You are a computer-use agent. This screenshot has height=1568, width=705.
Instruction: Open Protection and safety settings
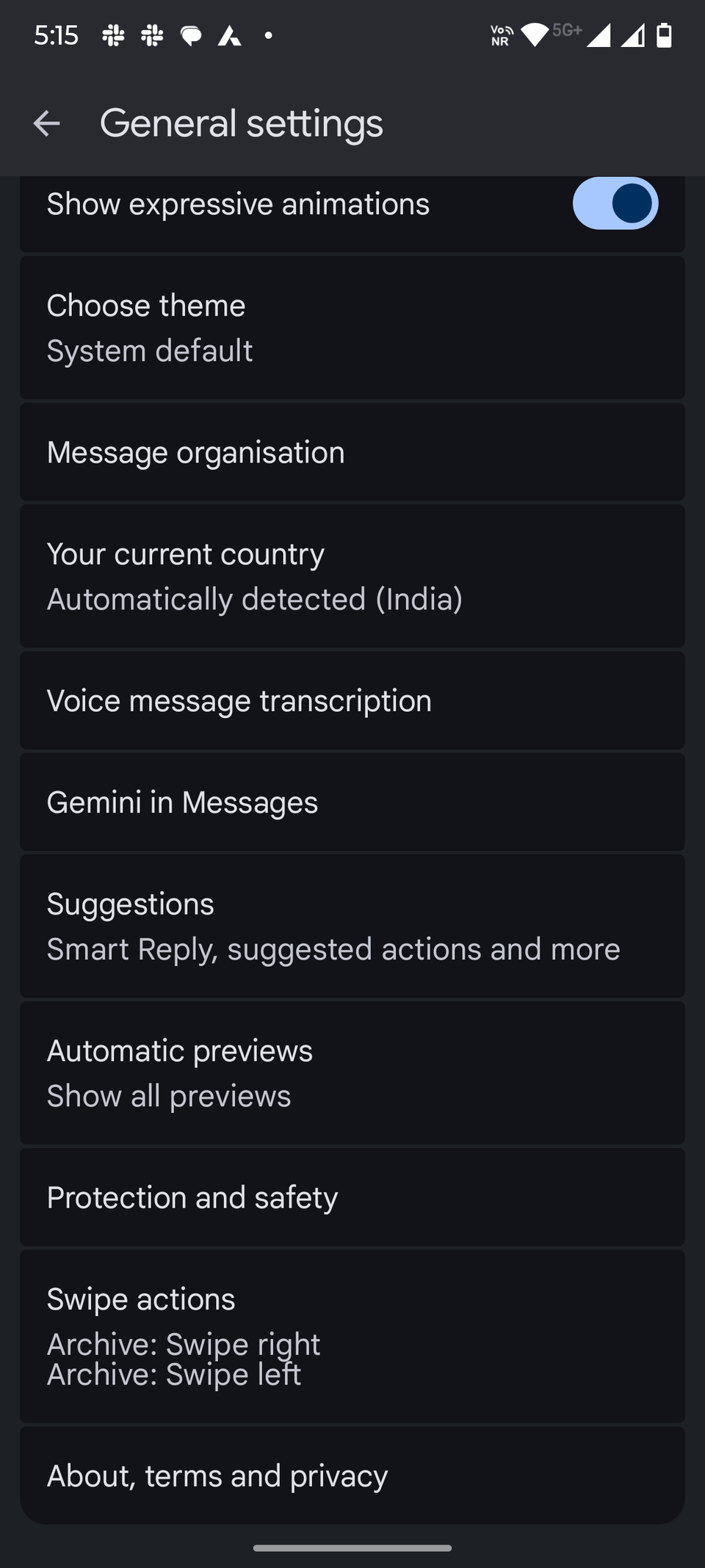352,1197
